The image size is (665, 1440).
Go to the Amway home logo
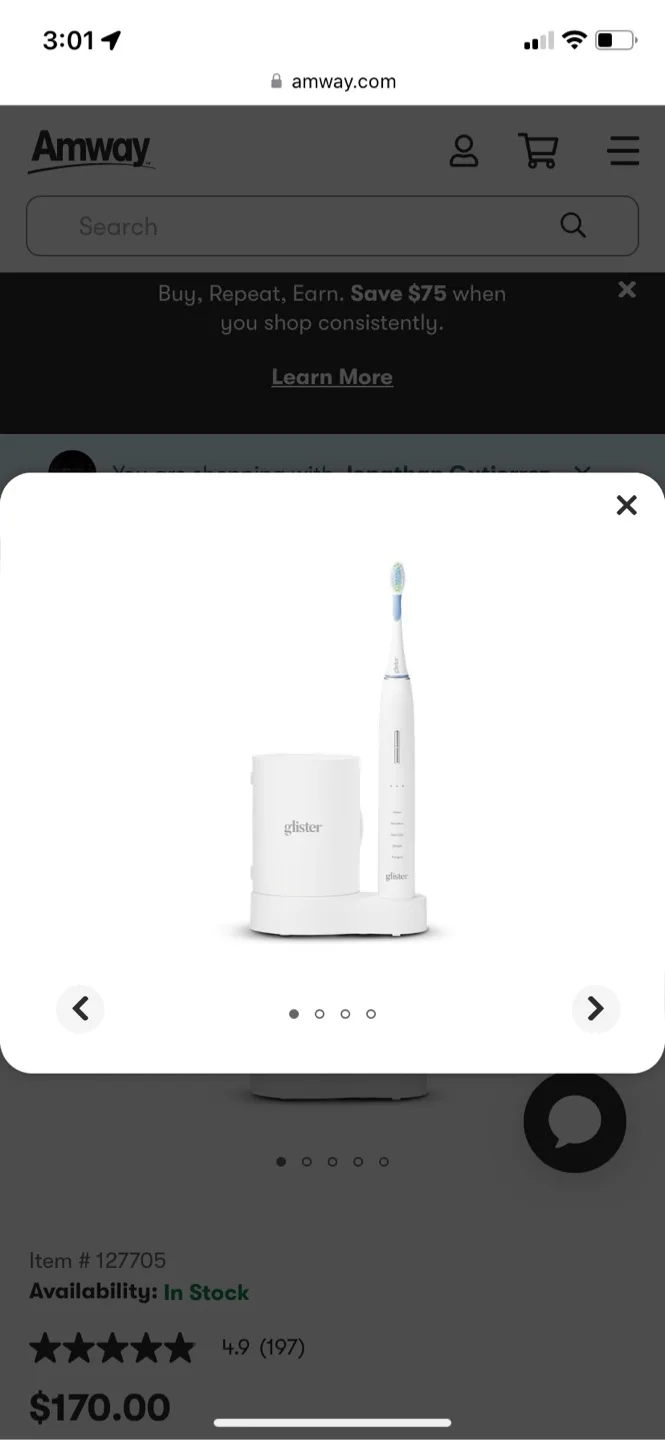point(91,151)
